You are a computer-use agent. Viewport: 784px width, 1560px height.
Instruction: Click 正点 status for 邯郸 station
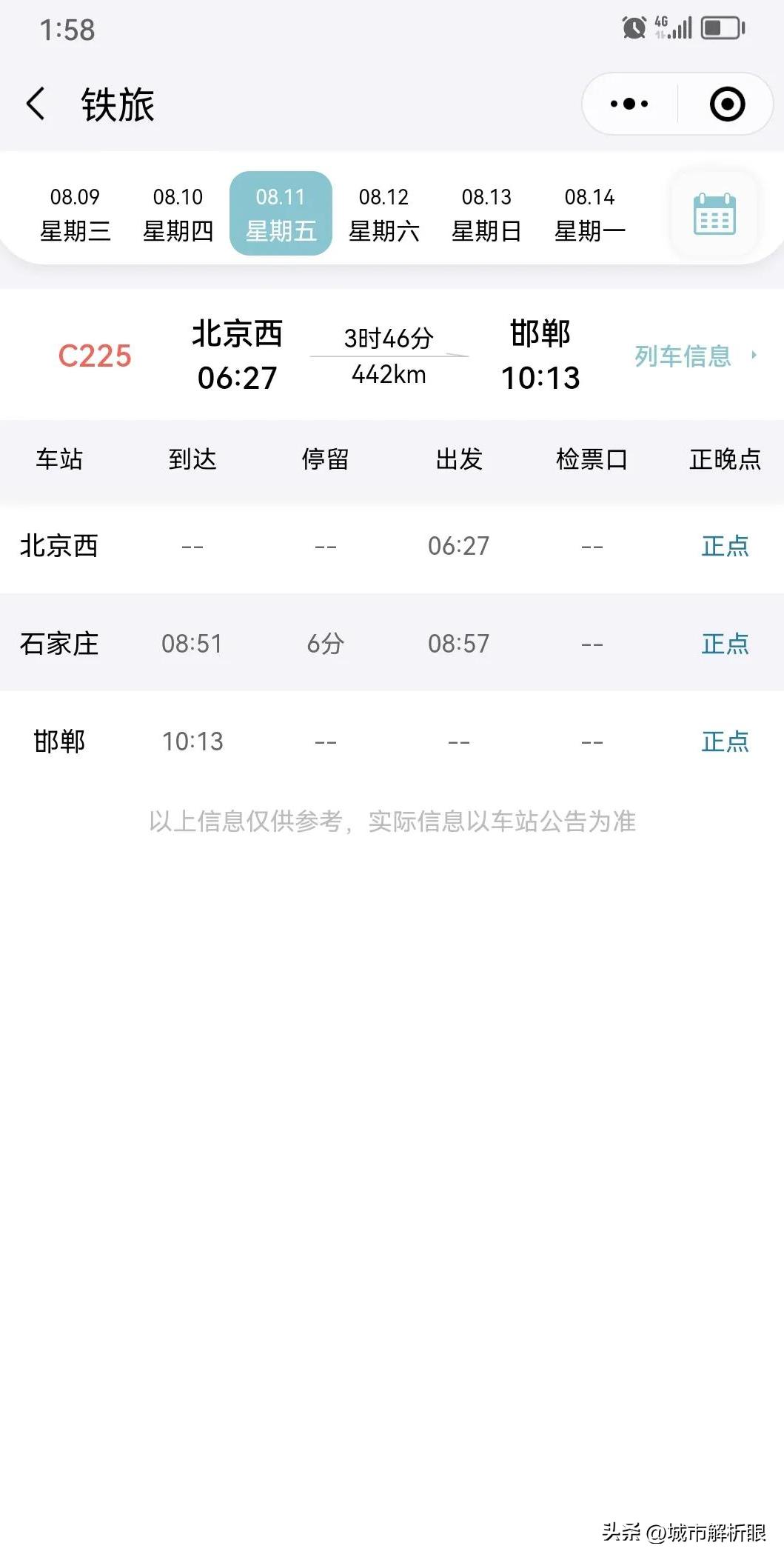click(x=724, y=741)
